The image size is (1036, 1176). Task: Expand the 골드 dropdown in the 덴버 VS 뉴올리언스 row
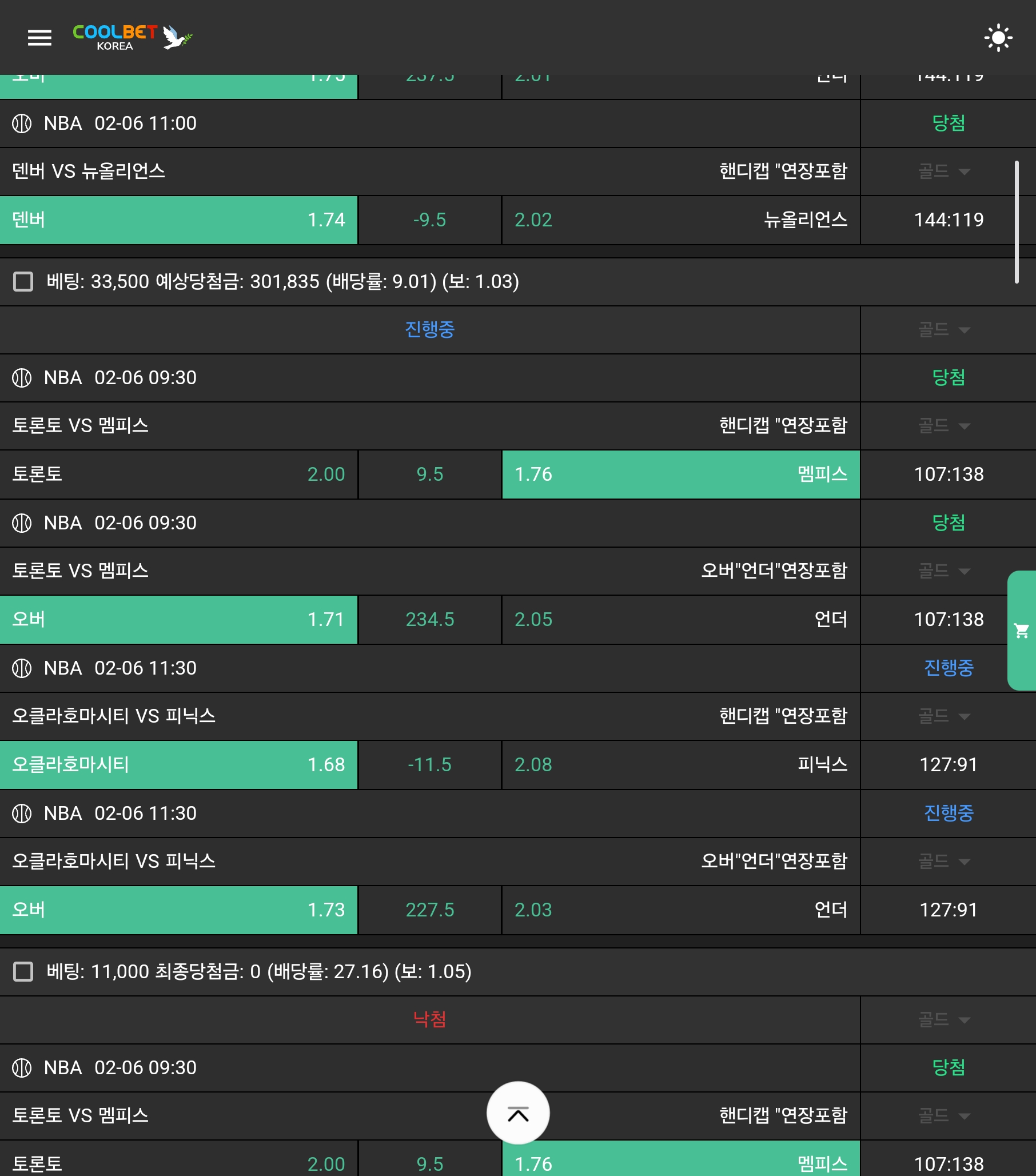tap(944, 171)
